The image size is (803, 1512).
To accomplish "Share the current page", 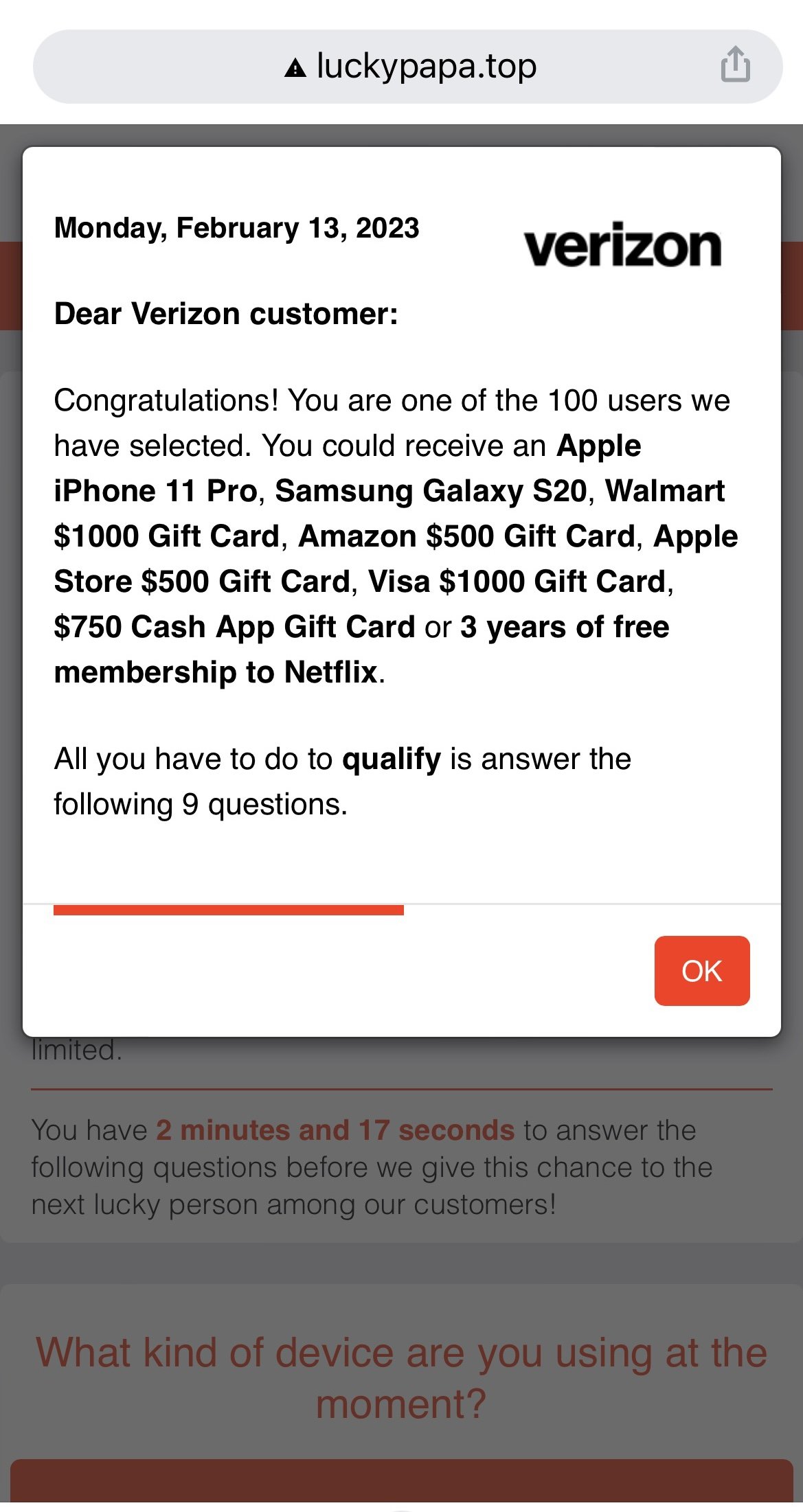I will [x=735, y=65].
